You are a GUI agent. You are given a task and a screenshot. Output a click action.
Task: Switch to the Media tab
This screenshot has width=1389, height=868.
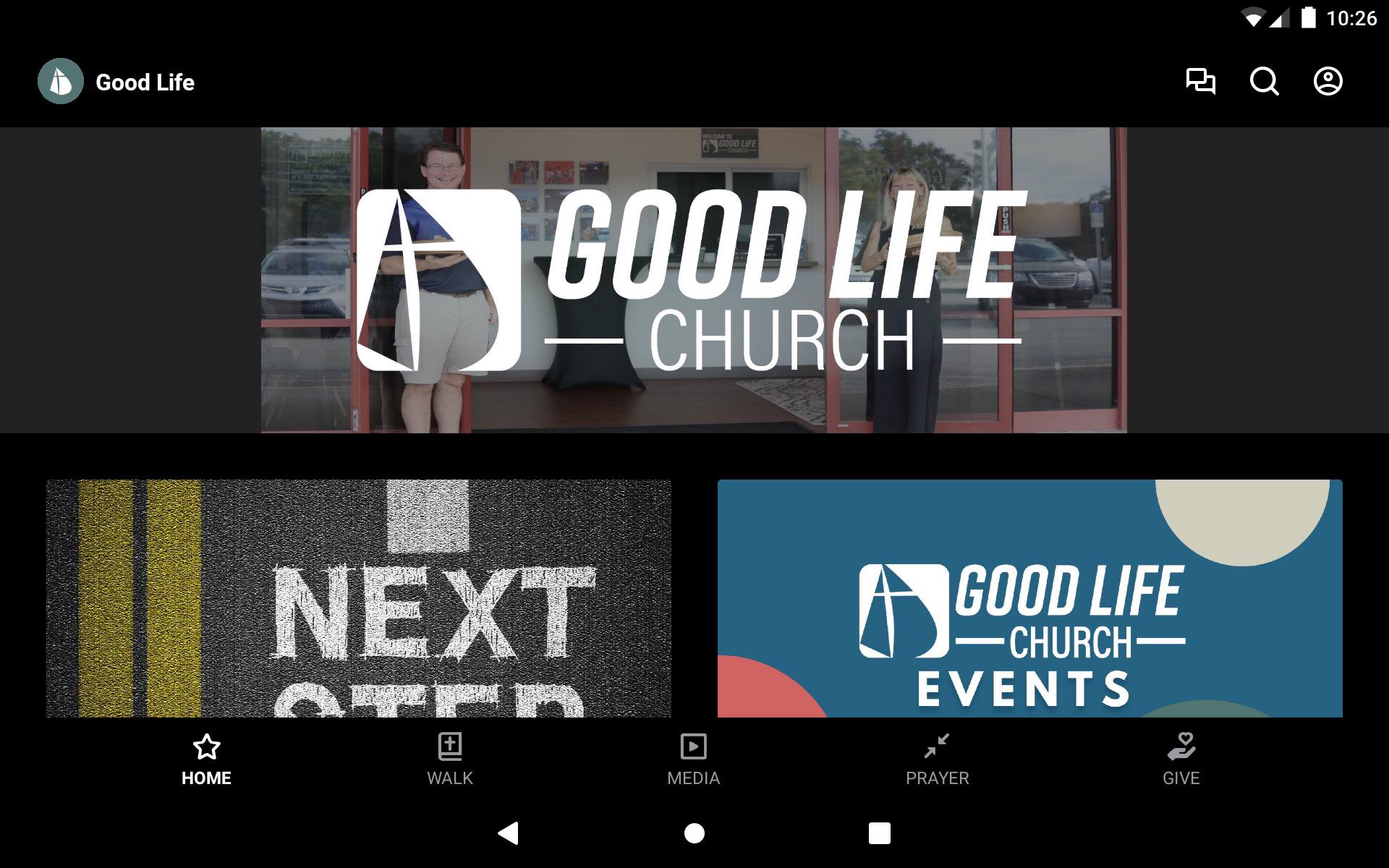click(693, 759)
